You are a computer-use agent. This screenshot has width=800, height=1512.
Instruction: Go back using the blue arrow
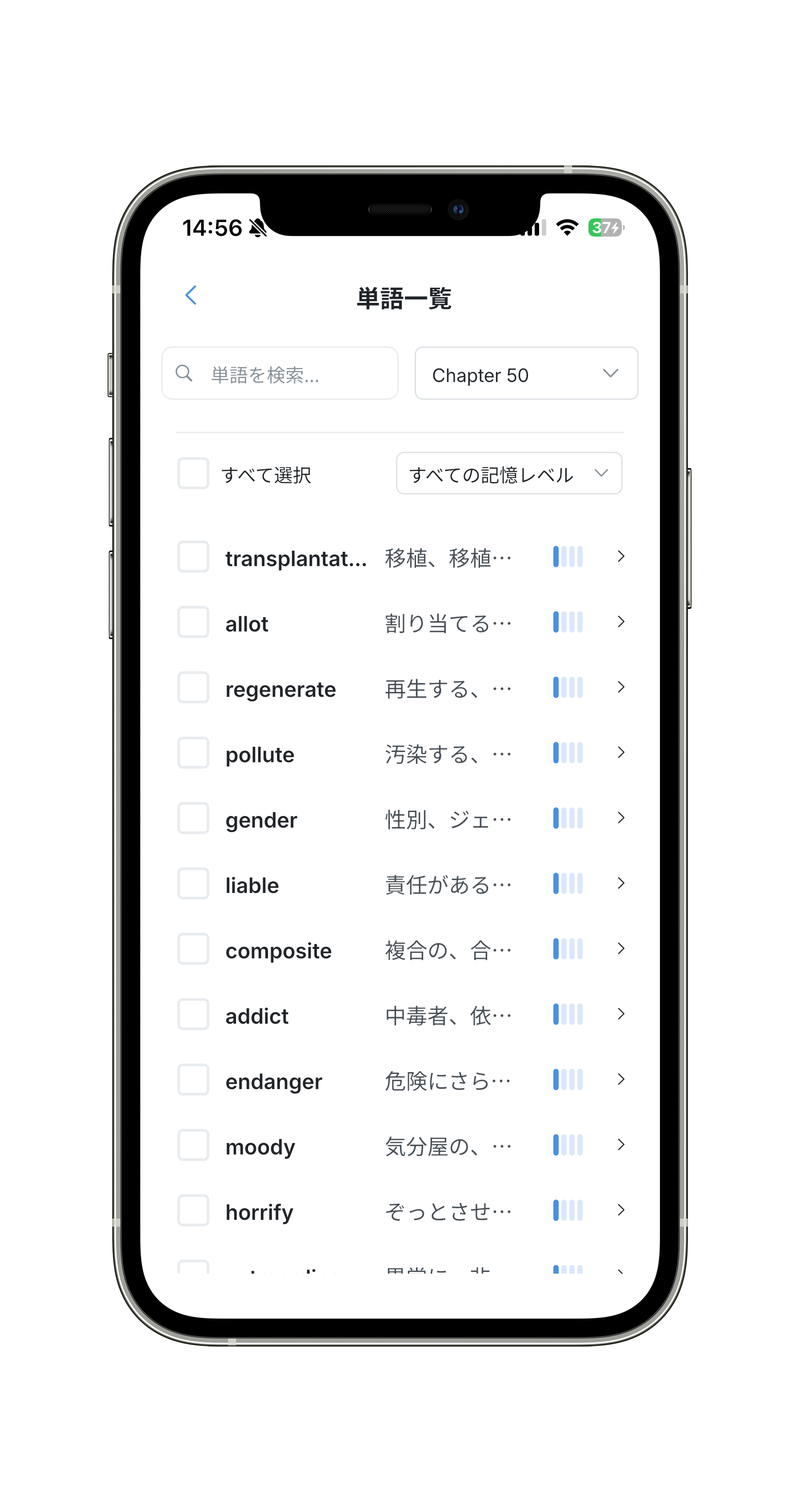coord(191,295)
